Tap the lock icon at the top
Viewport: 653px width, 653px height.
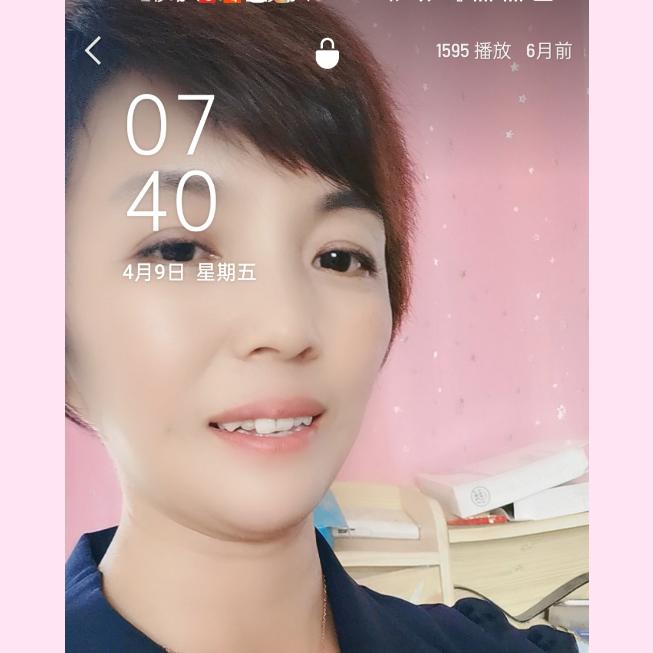pyautogui.click(x=327, y=53)
